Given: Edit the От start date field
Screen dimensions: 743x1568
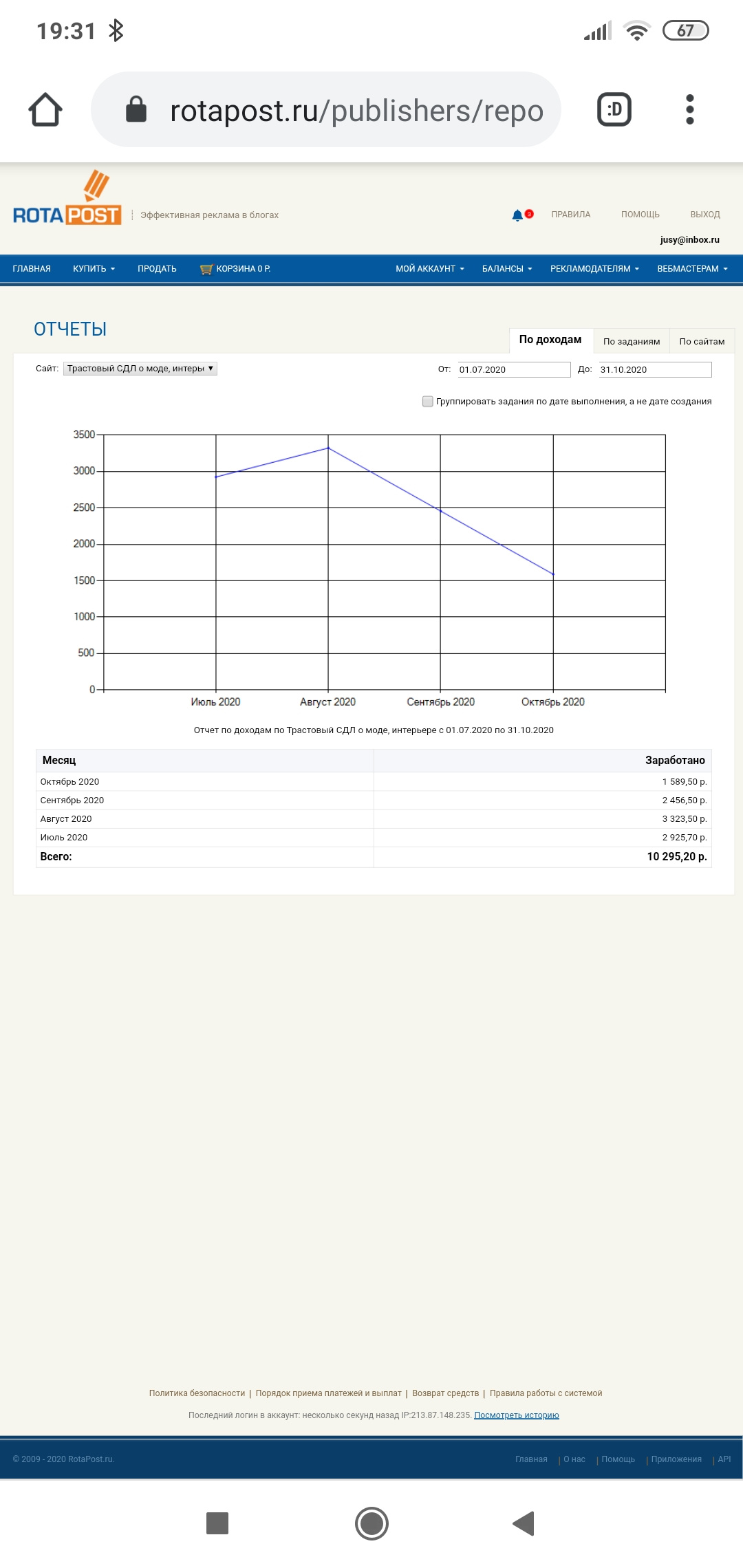Looking at the screenshot, I should 514,369.
